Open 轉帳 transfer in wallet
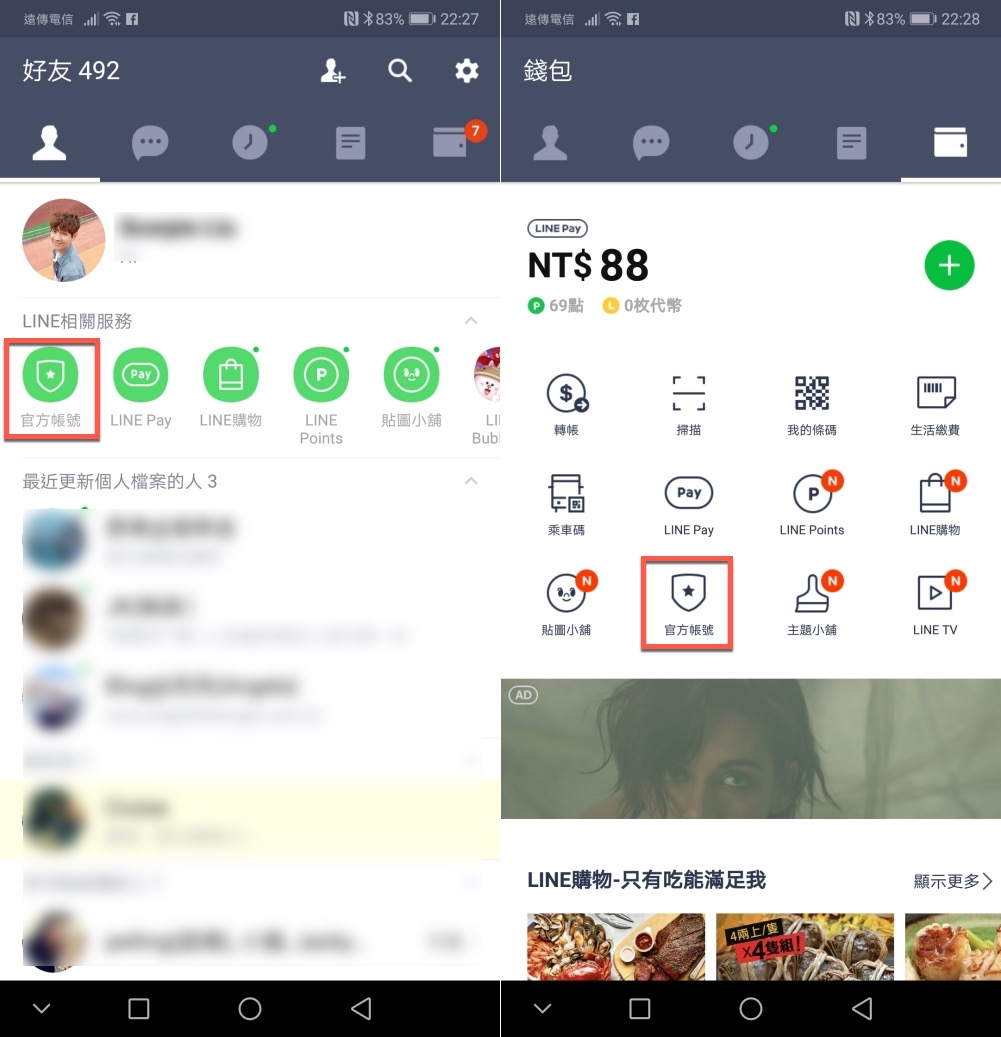This screenshot has width=1001, height=1037. coord(566,403)
